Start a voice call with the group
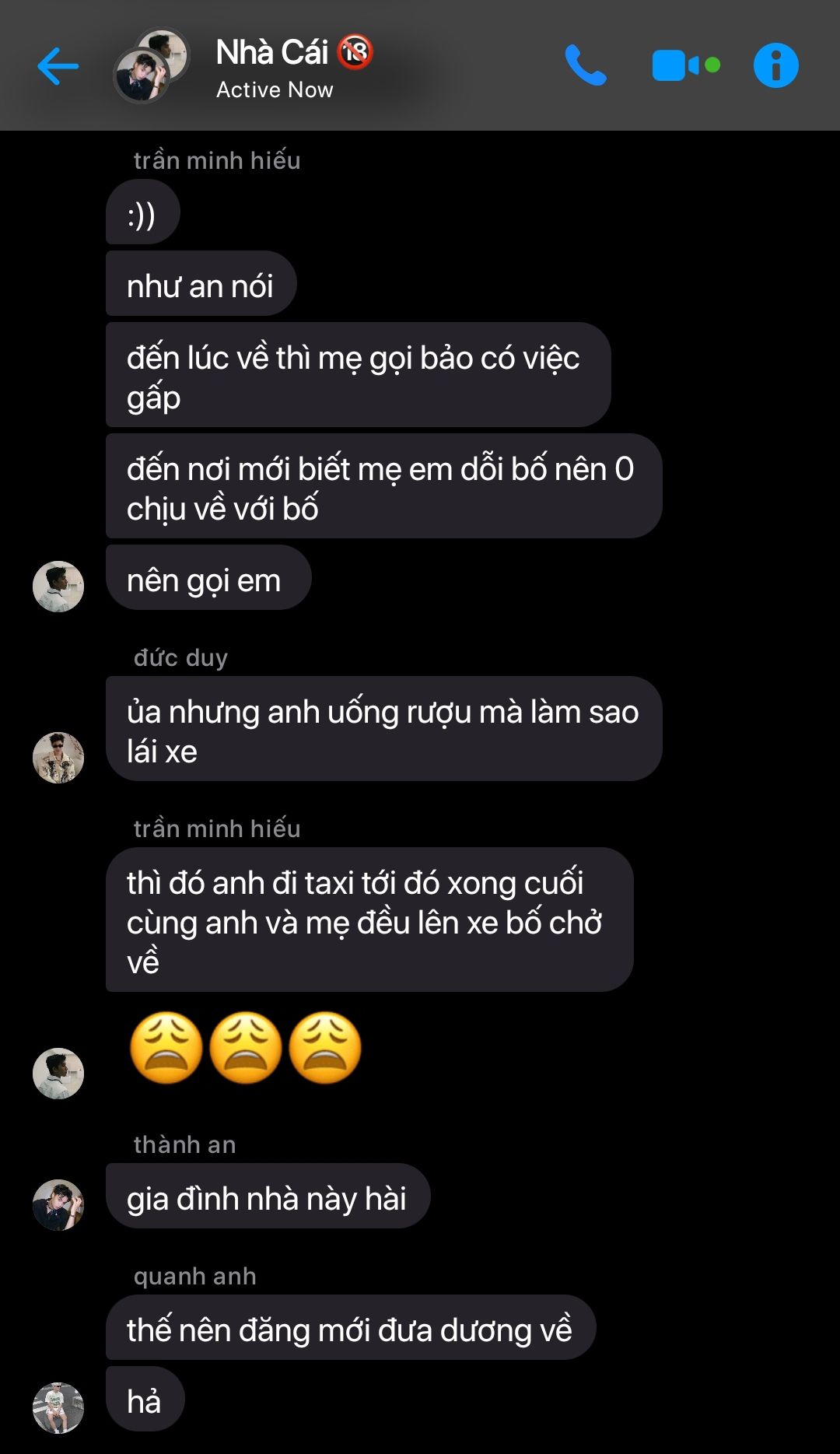The width and height of the screenshot is (840, 1454). 585,65
